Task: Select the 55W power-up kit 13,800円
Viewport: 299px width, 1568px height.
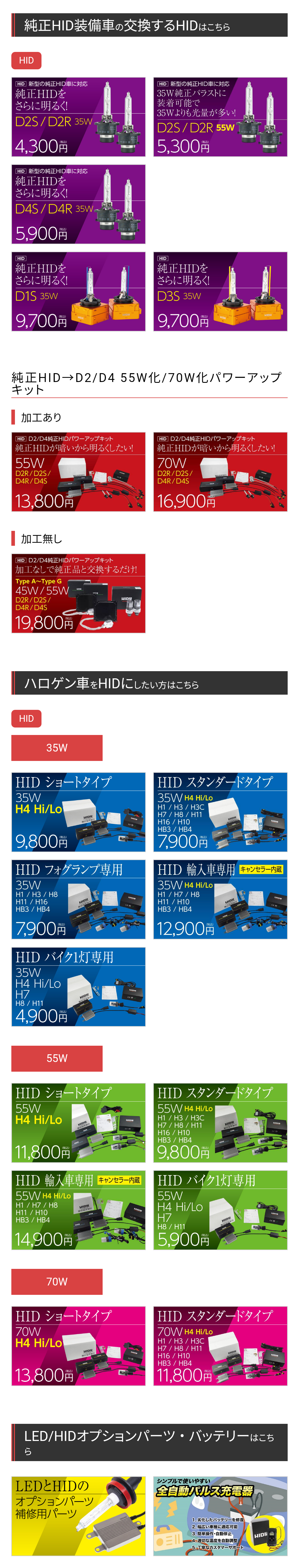Action: 78,471
